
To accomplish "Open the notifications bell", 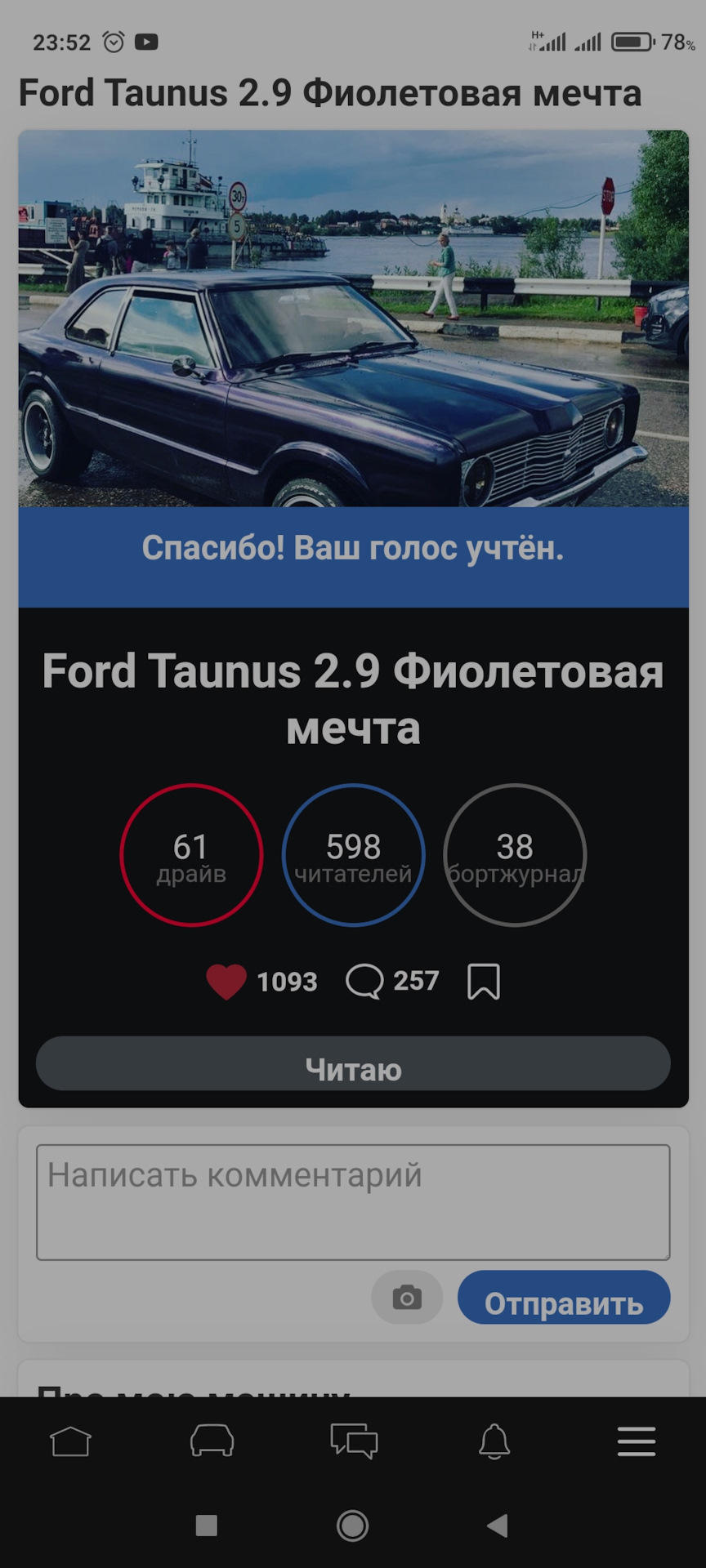I will pyautogui.click(x=494, y=1441).
